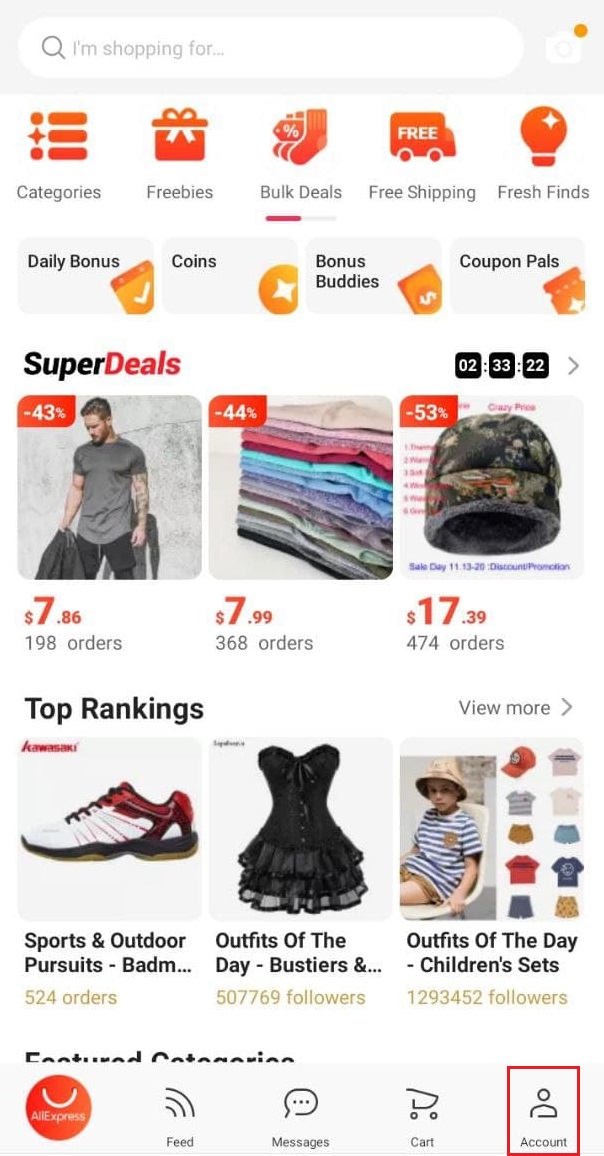Viewport: 604px width, 1156px height.
Task: Expand SuperDeals with the arrow
Action: pyautogui.click(x=573, y=366)
